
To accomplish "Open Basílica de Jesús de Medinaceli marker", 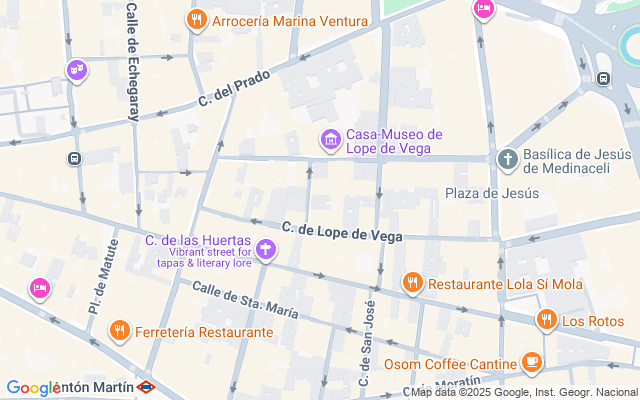I will coord(508,160).
